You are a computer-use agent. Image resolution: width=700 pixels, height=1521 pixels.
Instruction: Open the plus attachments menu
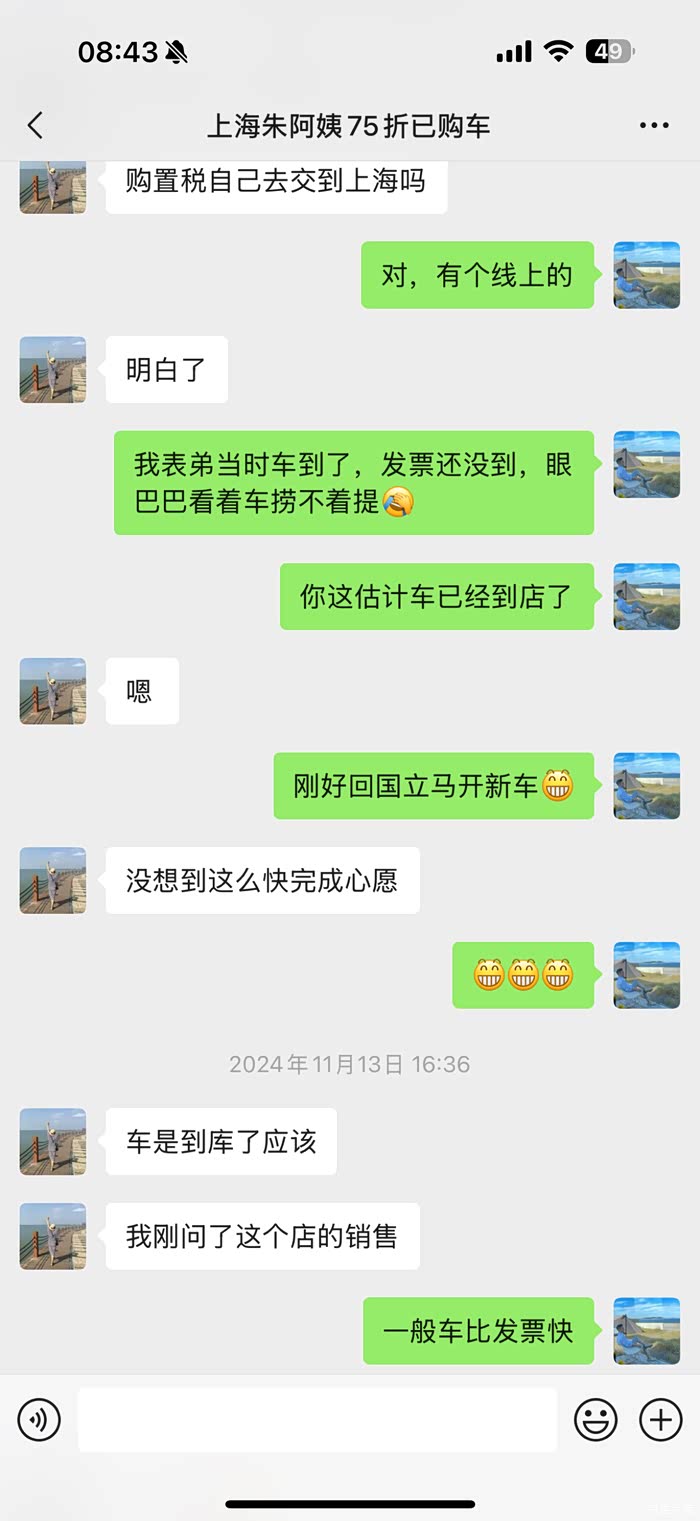(660, 1419)
